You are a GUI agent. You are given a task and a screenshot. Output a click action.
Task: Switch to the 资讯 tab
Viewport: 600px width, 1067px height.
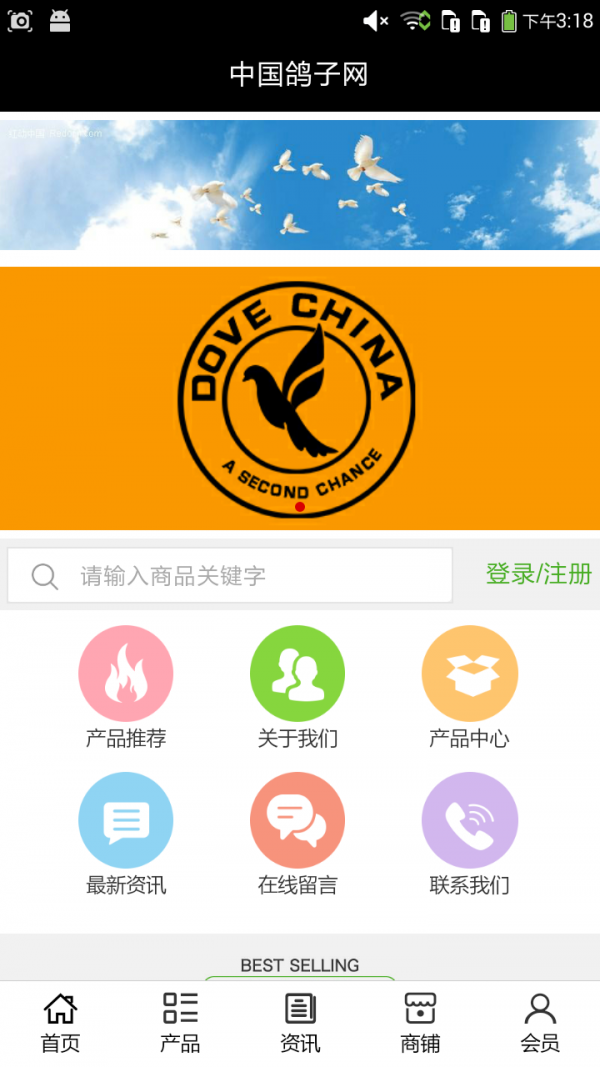pos(300,1023)
